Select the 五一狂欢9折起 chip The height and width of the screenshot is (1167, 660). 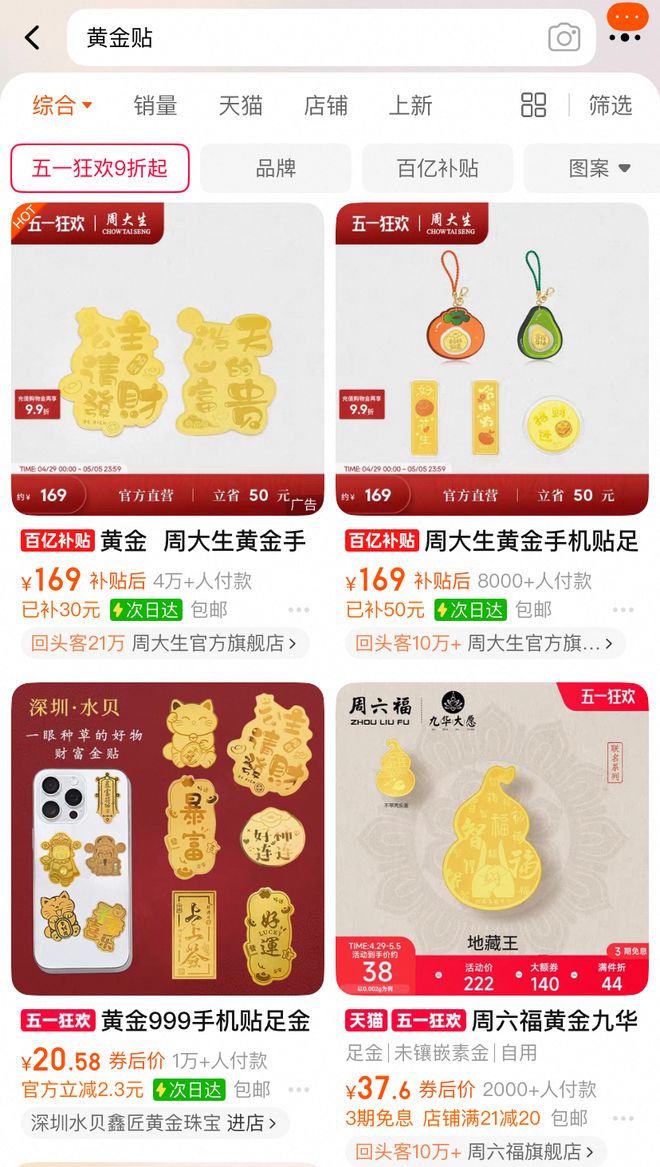(100, 168)
